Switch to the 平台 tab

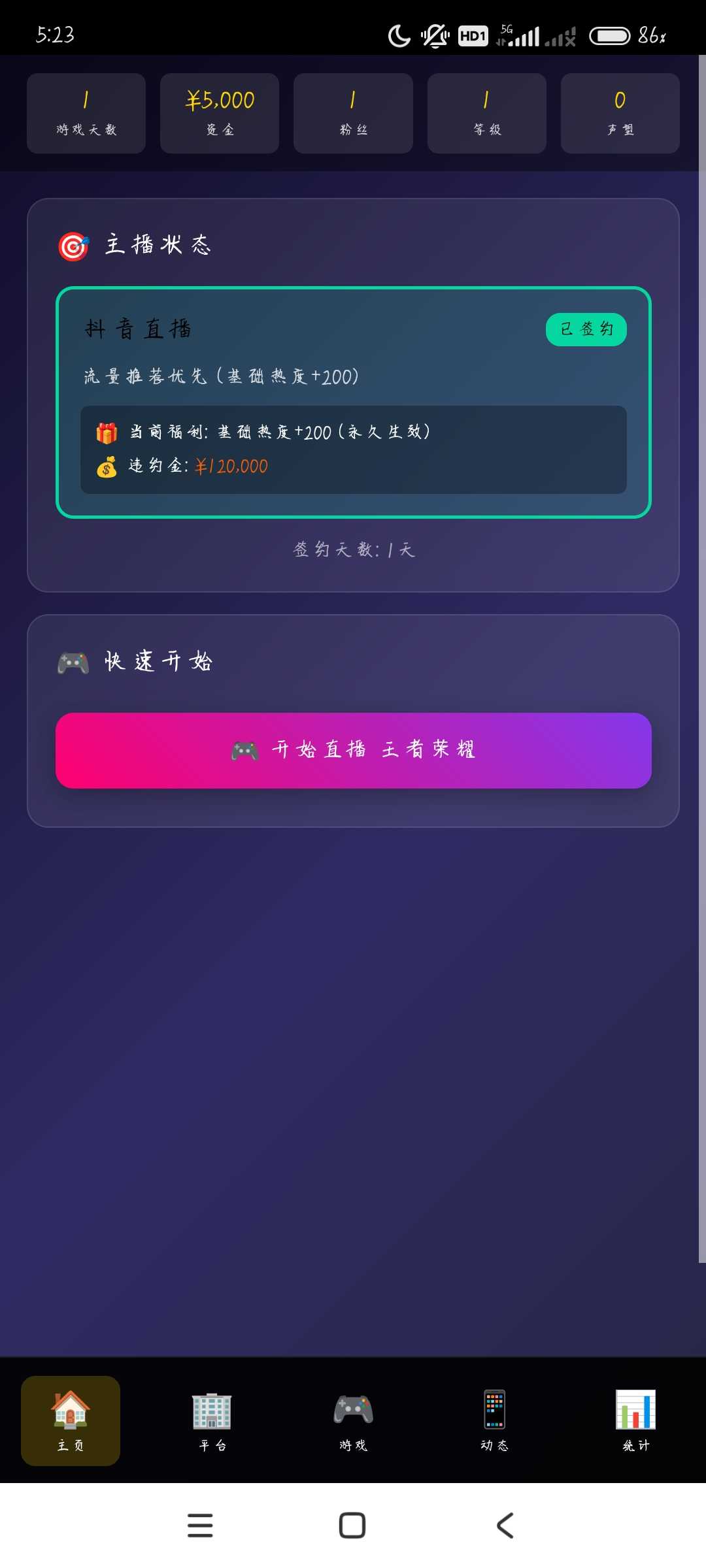(x=212, y=1420)
